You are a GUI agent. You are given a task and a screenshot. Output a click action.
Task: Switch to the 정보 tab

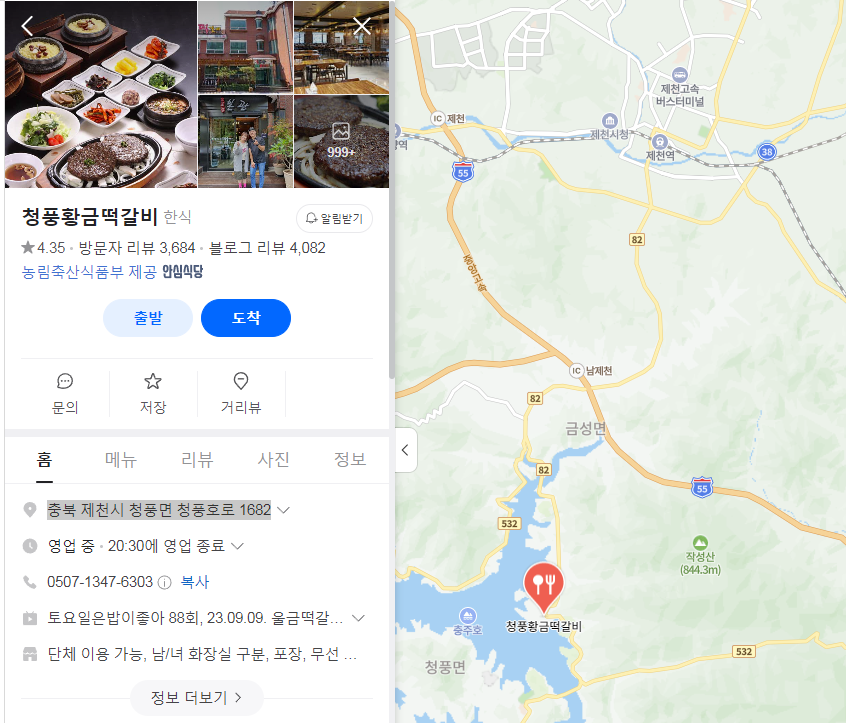click(350, 460)
